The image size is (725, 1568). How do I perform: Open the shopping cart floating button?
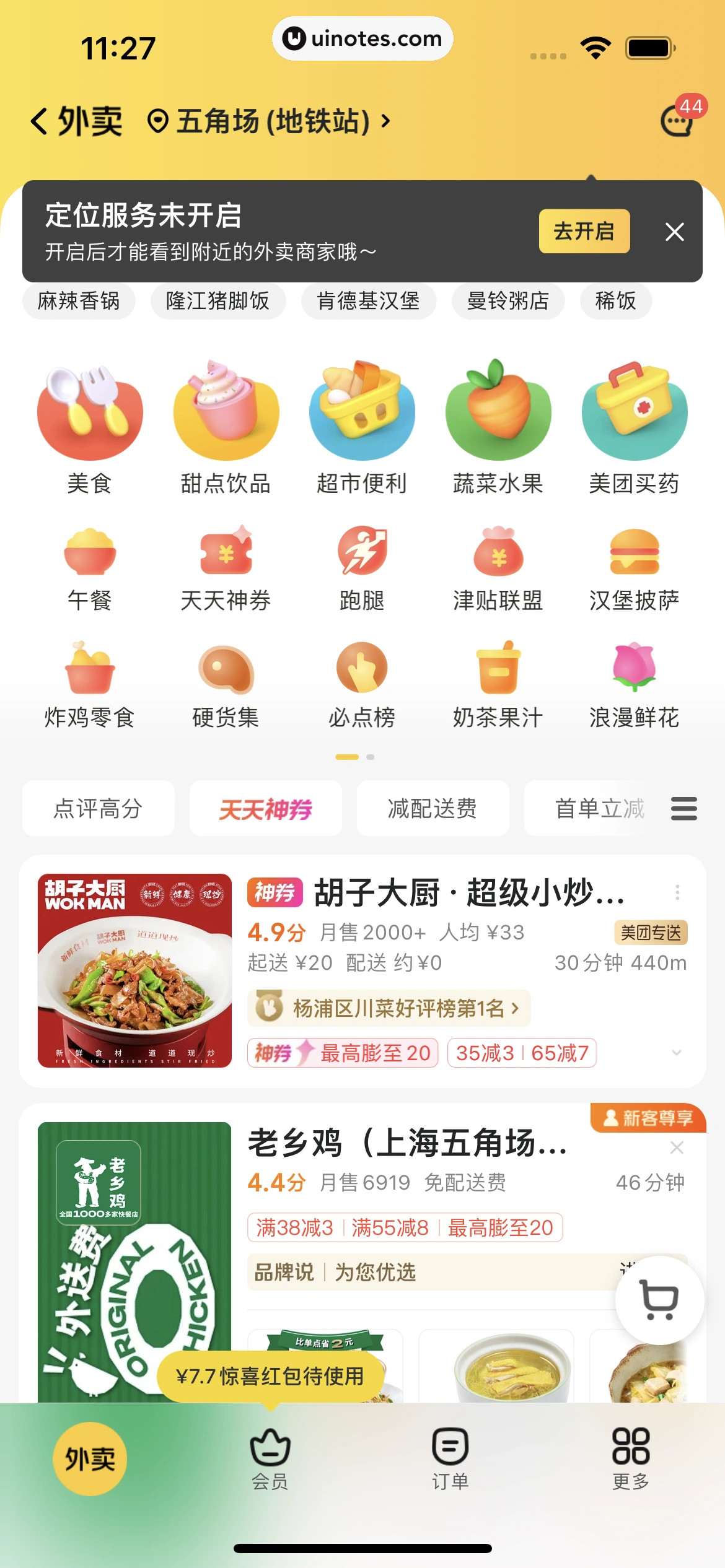coord(659,1299)
